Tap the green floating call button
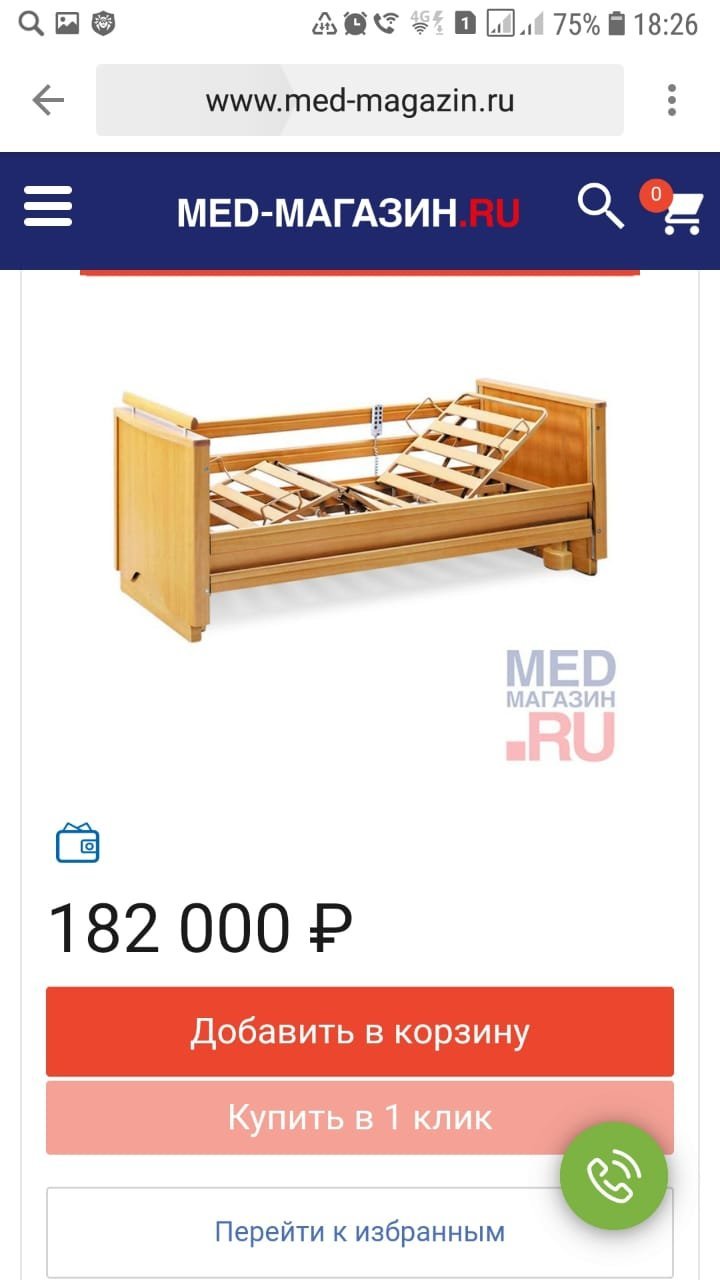 [x=614, y=1176]
